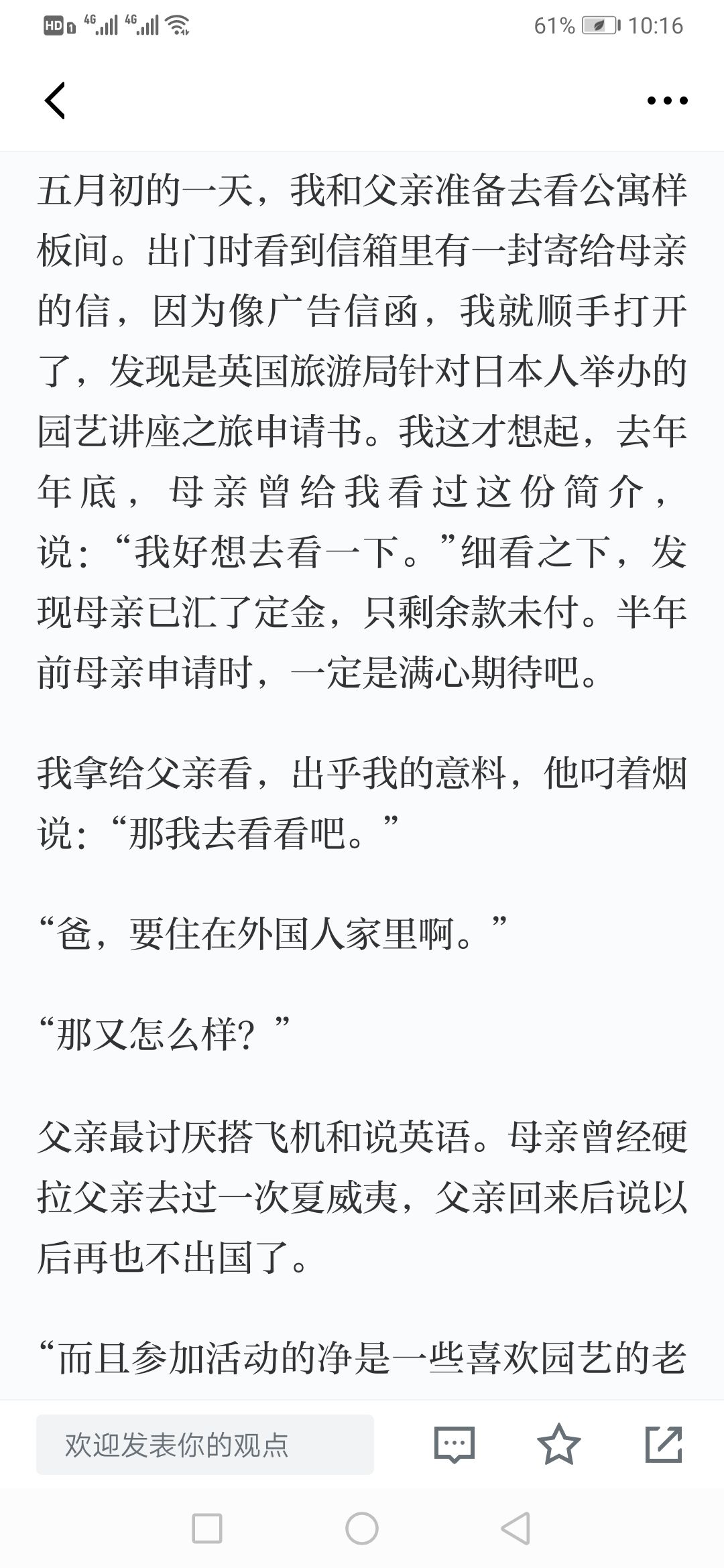
Task: Go back using the top-left arrow
Action: click(x=55, y=101)
